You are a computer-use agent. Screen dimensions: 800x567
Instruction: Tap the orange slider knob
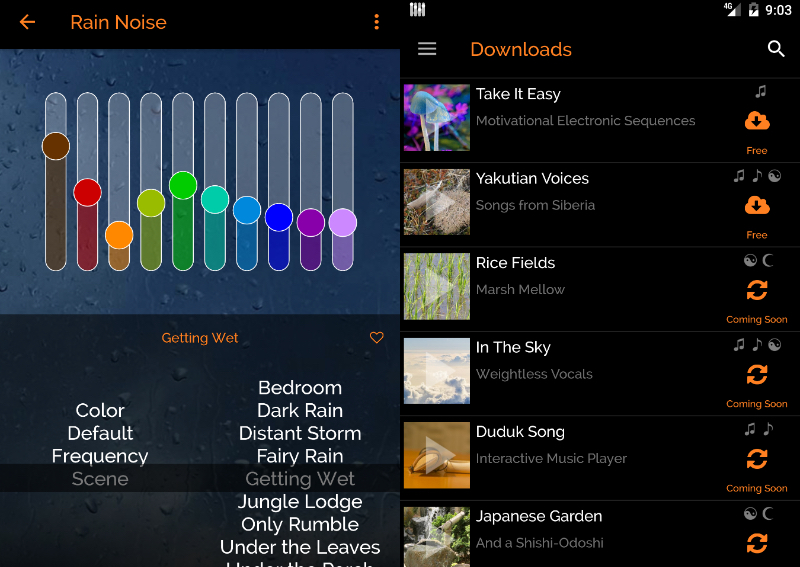click(119, 235)
